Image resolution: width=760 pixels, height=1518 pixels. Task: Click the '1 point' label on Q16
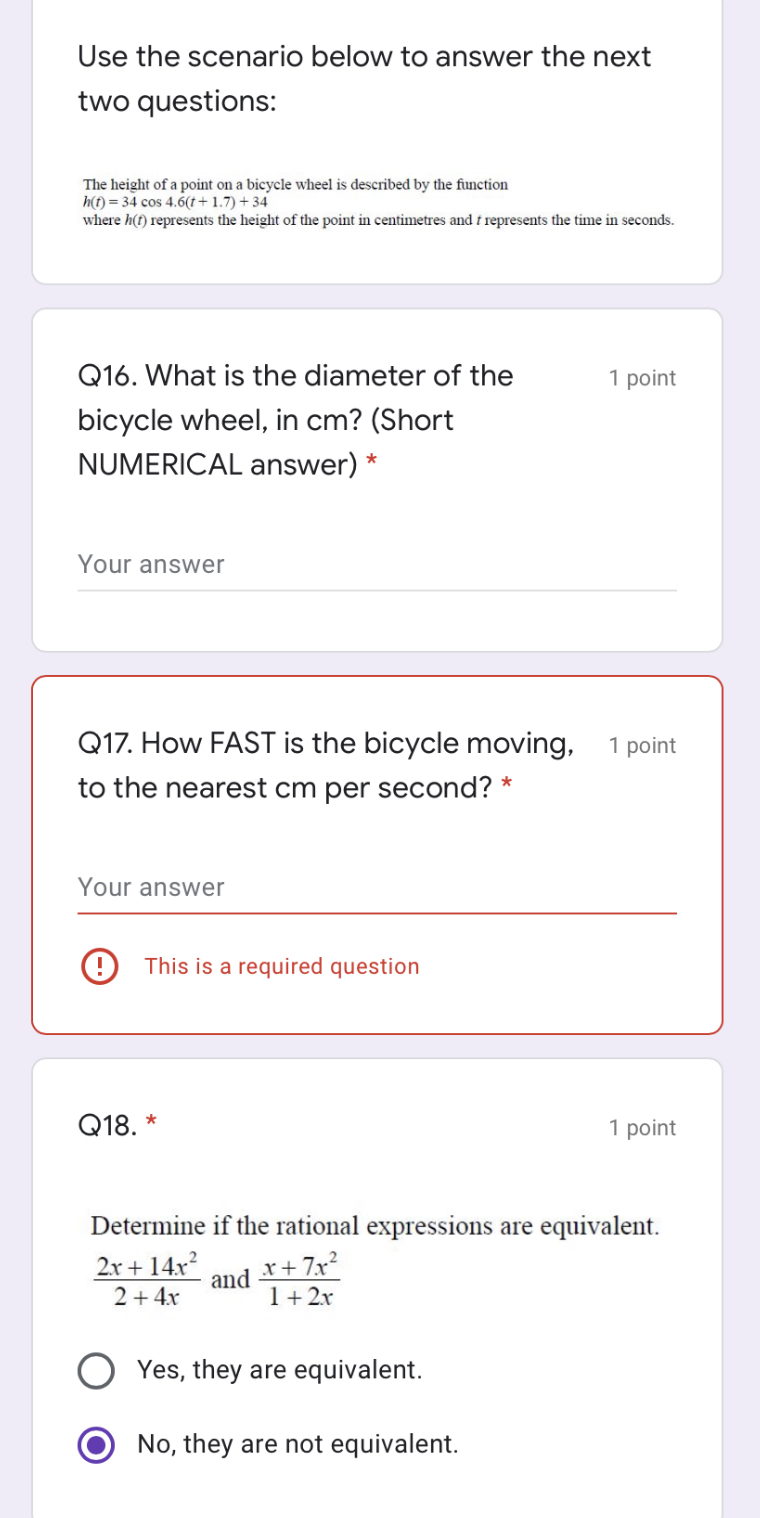[x=642, y=378]
